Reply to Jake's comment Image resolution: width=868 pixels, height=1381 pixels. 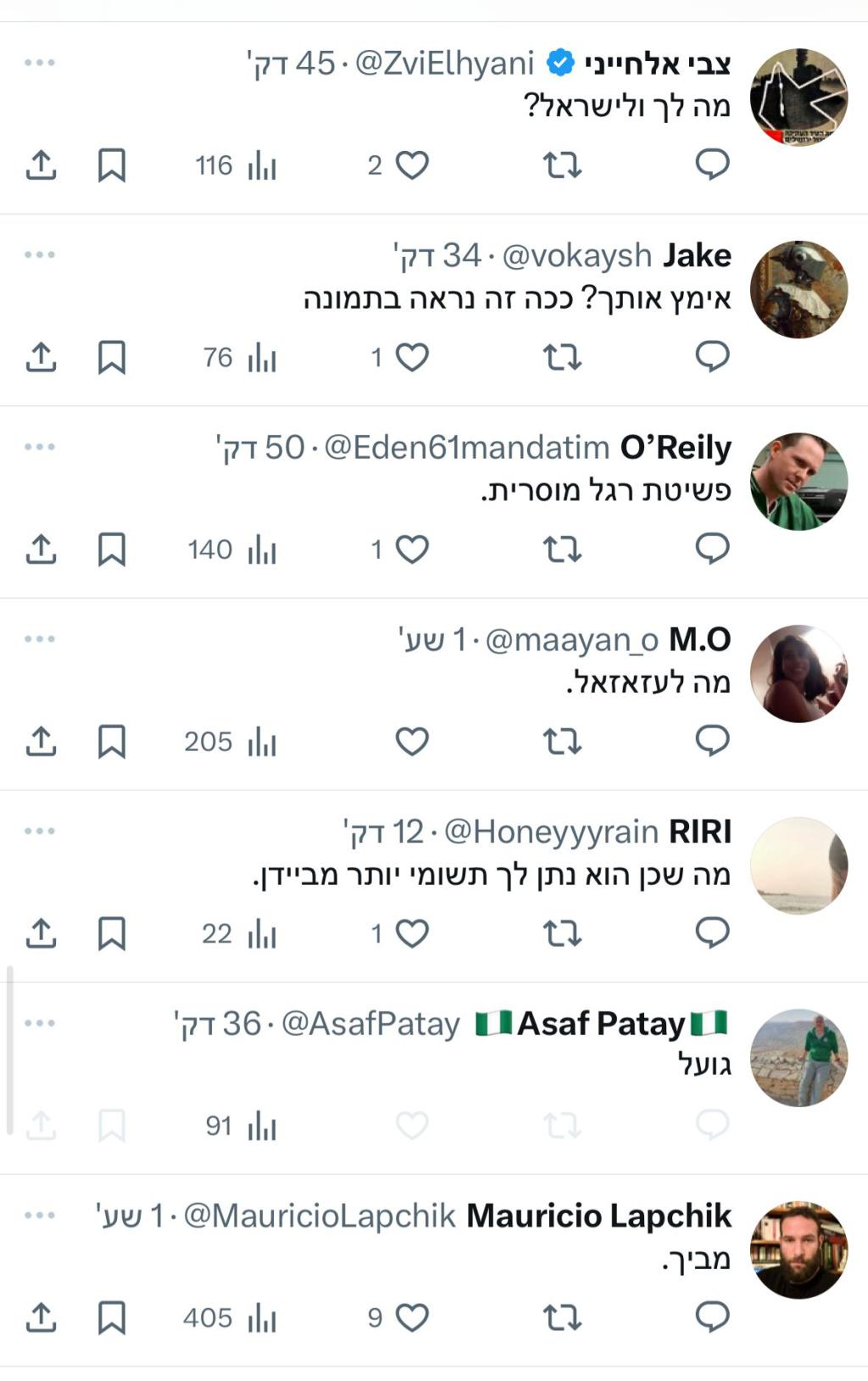point(712,357)
